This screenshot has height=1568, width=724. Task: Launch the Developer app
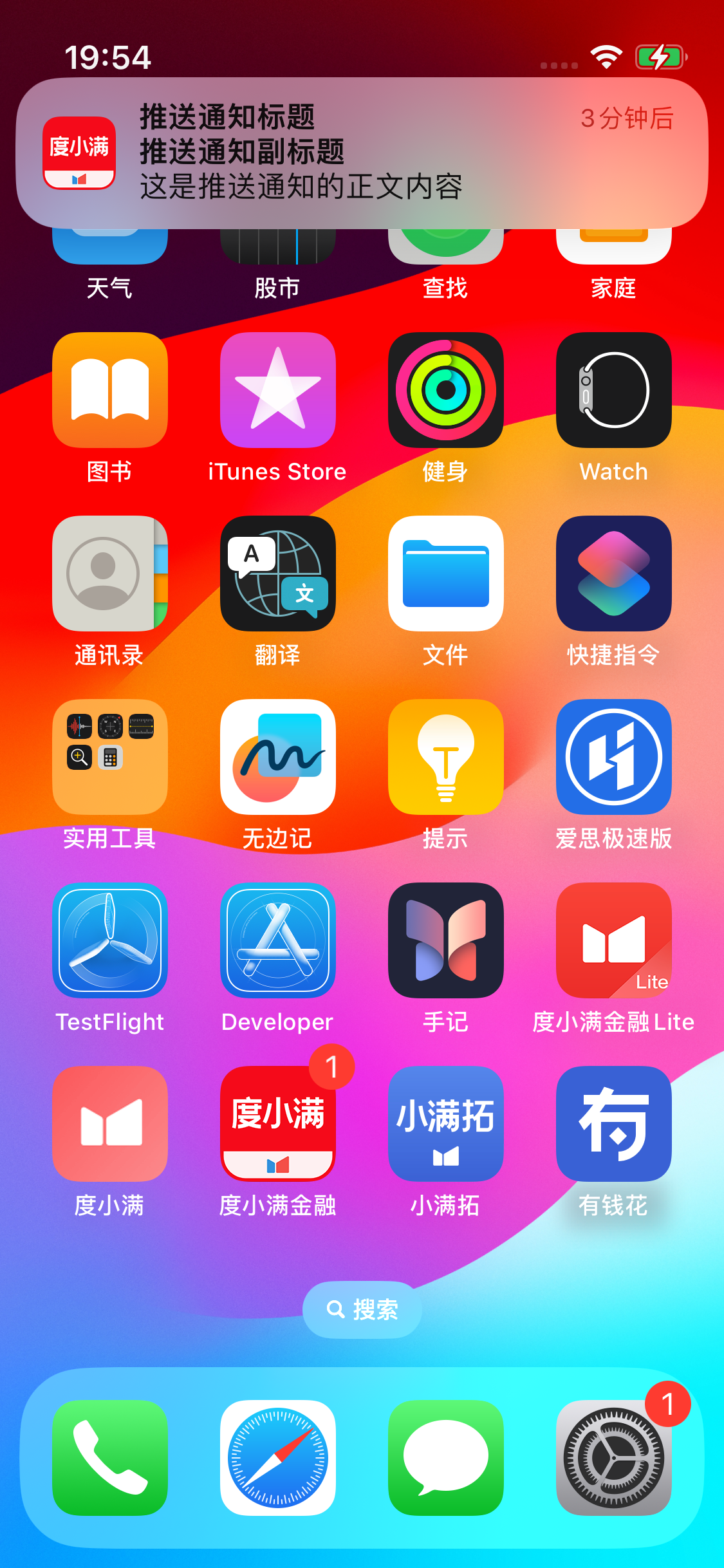pyautogui.click(x=278, y=940)
